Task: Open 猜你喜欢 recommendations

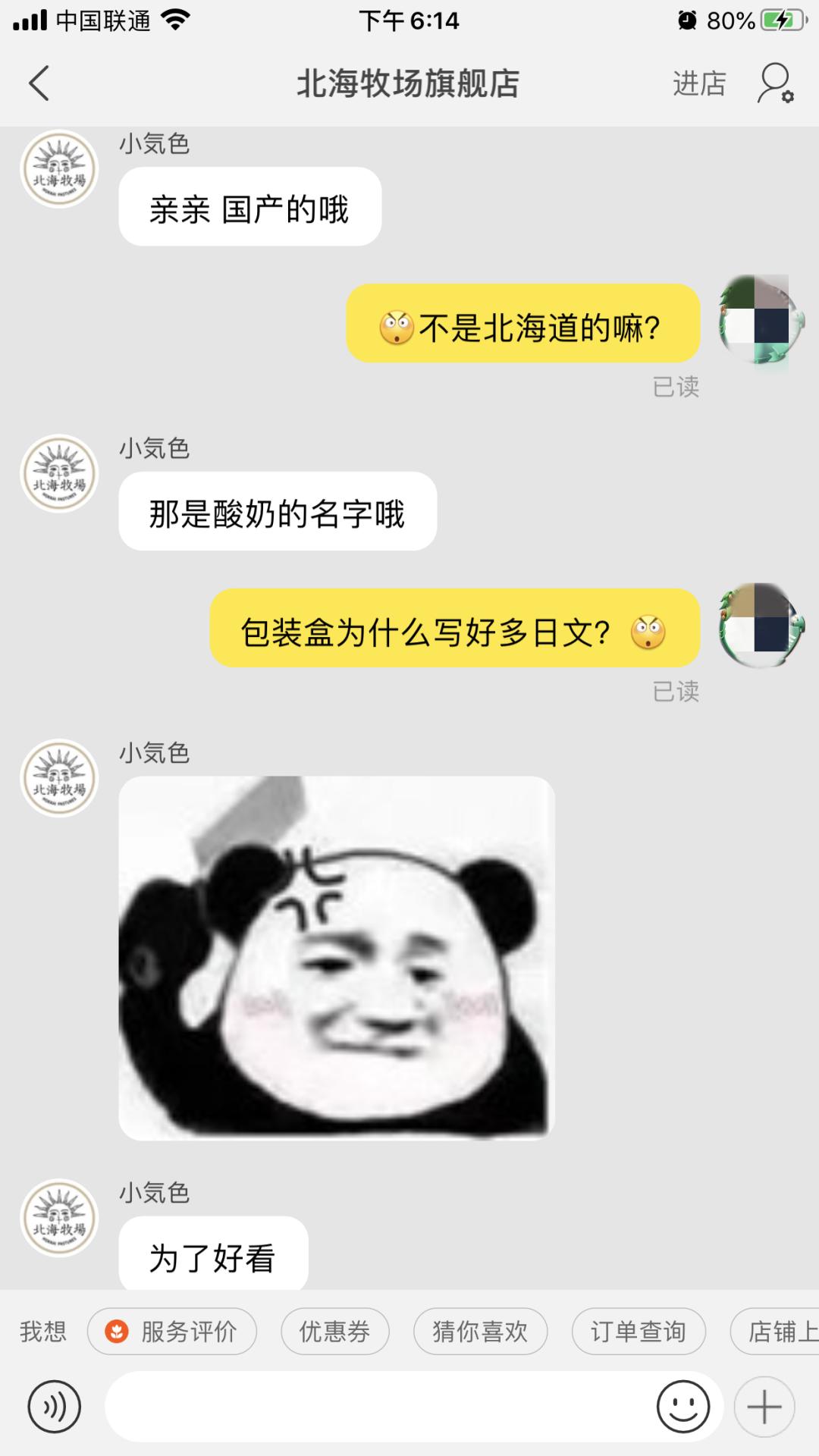Action: pyautogui.click(x=480, y=1331)
